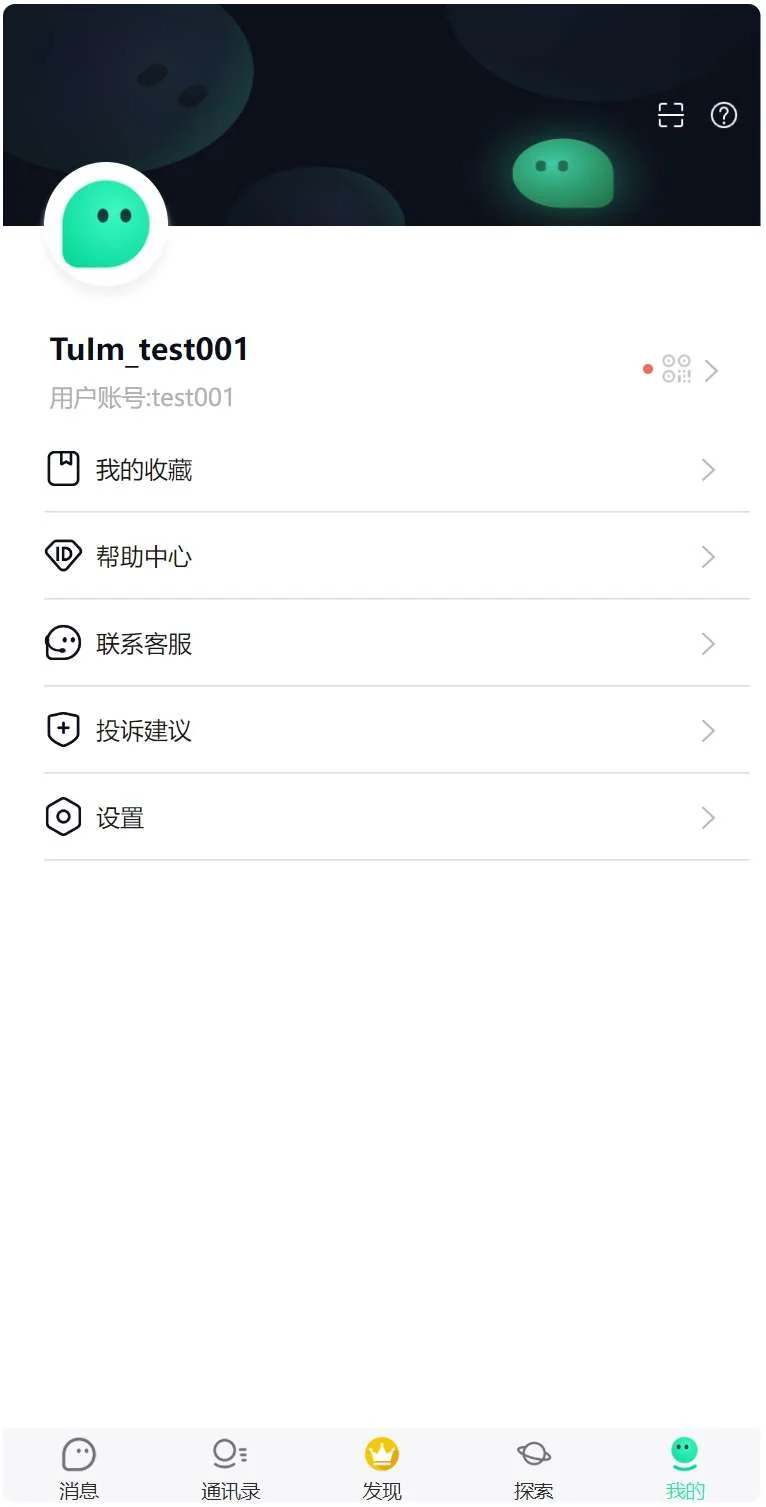
Task: Tap the help question mark icon
Action: point(724,115)
